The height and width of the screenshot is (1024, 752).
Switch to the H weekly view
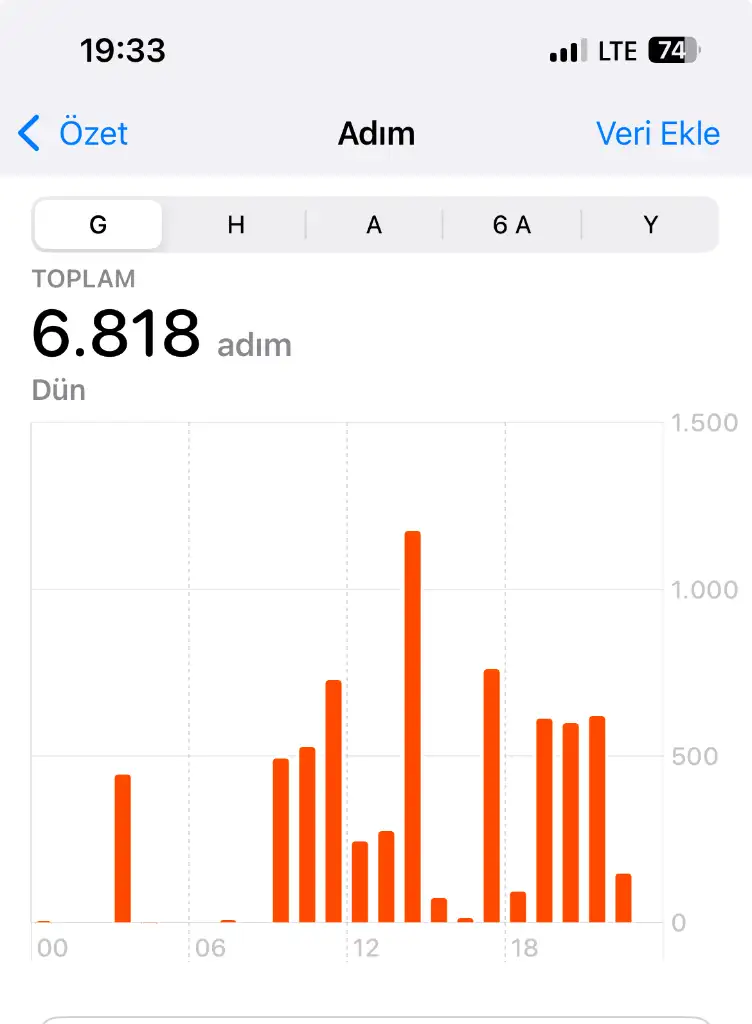click(236, 225)
